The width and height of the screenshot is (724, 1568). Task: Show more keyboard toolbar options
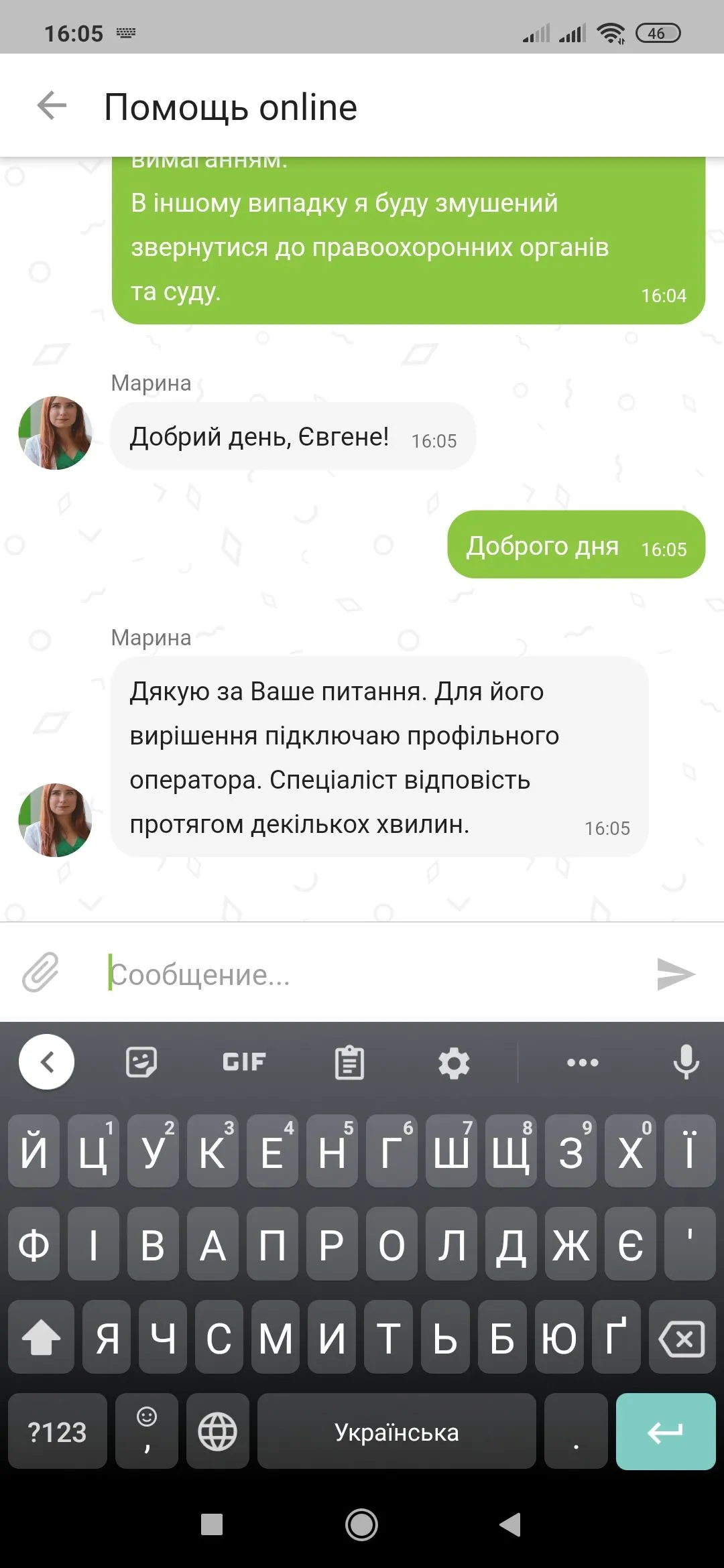pyautogui.click(x=583, y=1062)
